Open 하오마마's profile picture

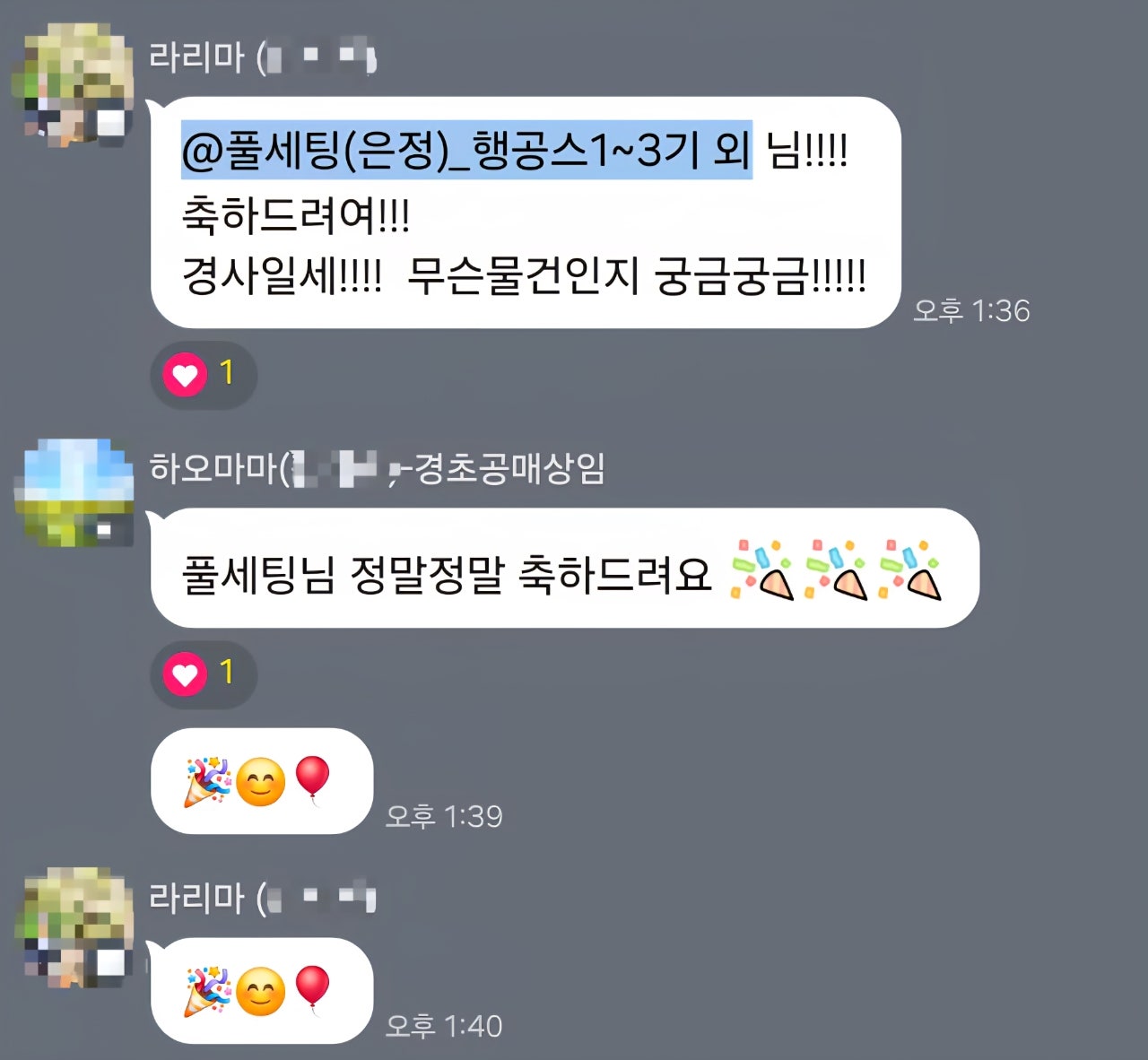tap(74, 492)
